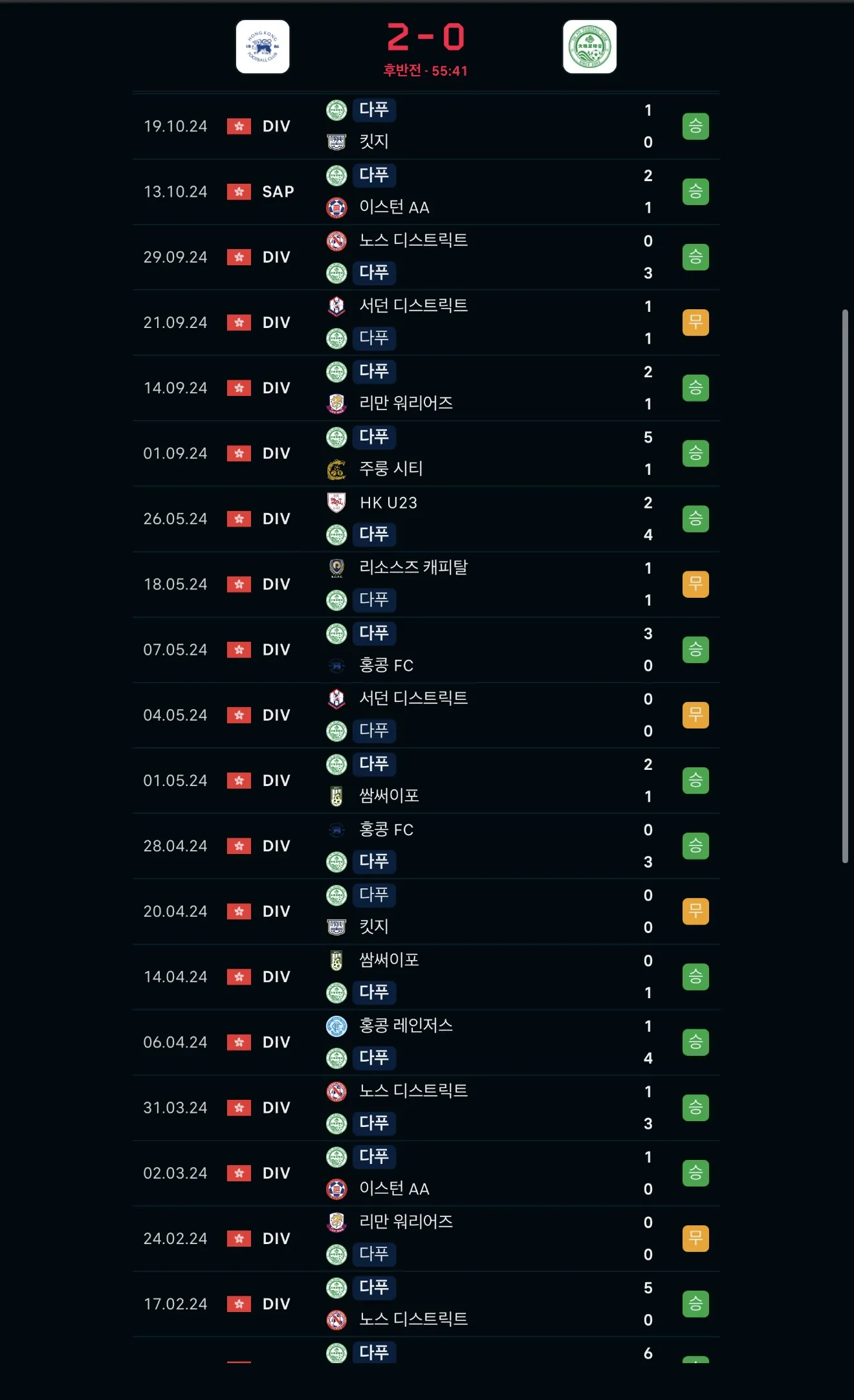Open the 01.05.24 match against 쌈써이포
The image size is (854, 1400).
426,780
